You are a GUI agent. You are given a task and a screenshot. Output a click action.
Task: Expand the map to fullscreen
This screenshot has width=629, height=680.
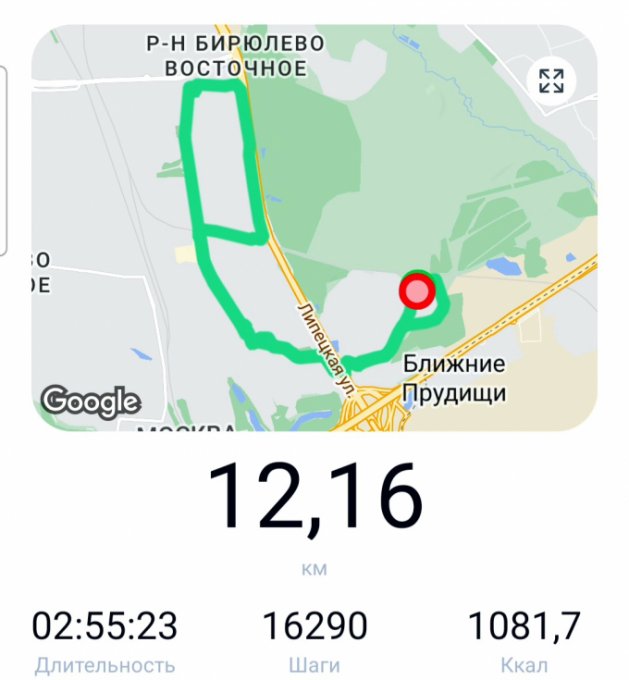(x=551, y=81)
